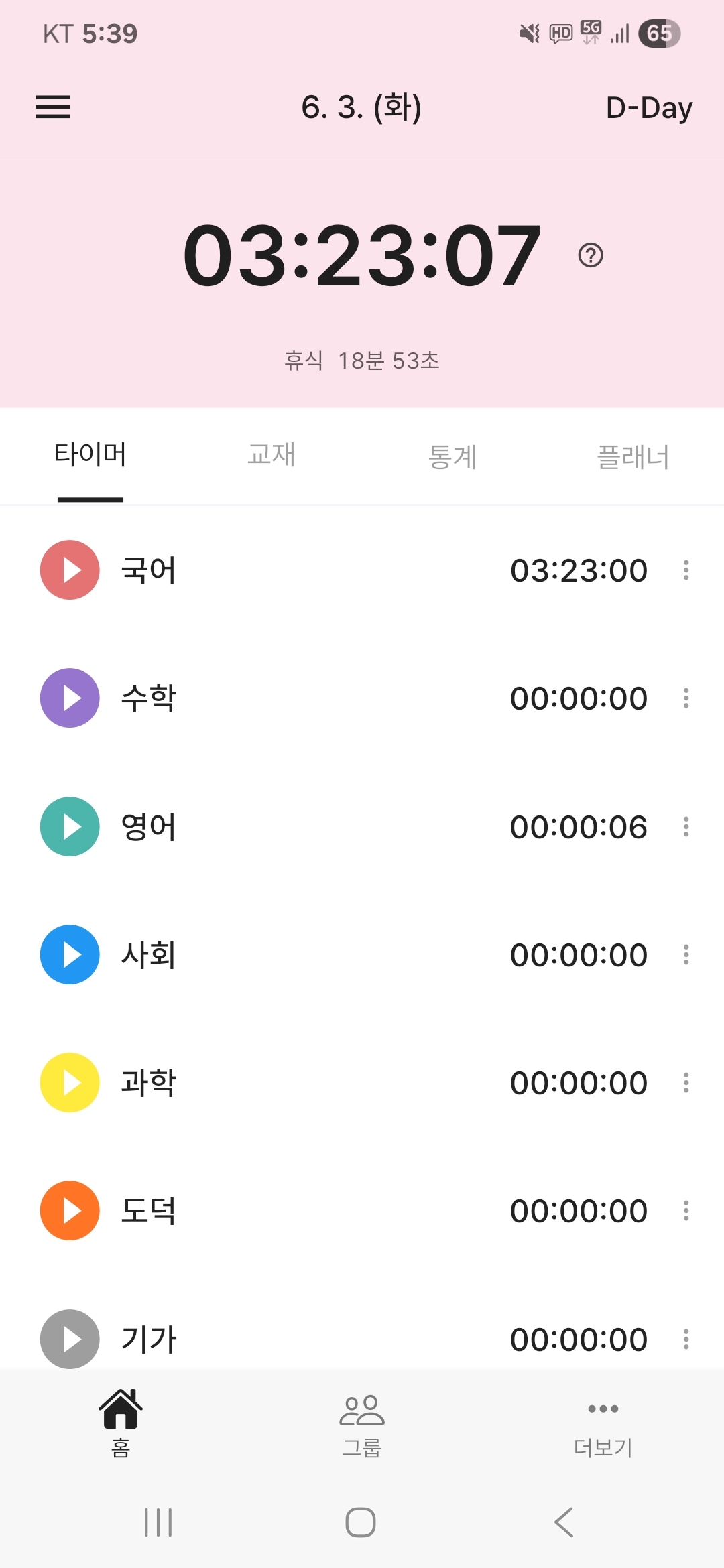Start the 국어 timer
Screen dimensions: 724x1568
coord(70,570)
